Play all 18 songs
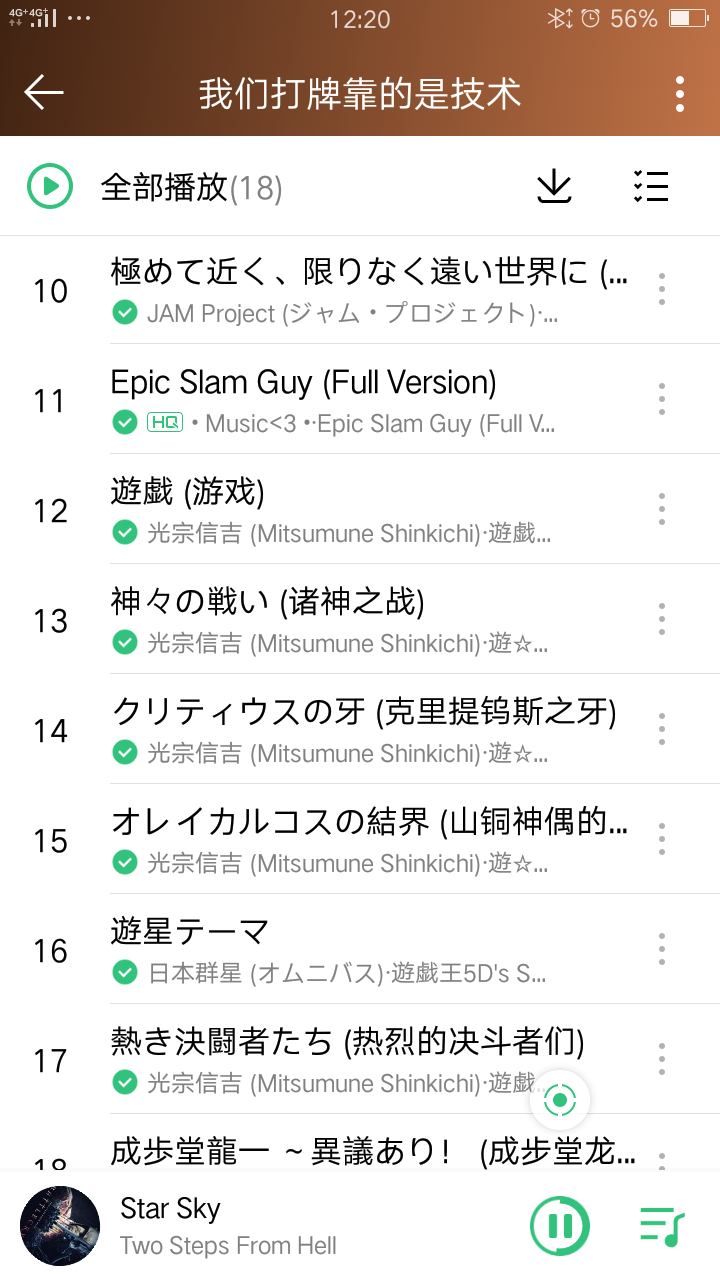Viewport: 720px width, 1280px height. click(50, 186)
